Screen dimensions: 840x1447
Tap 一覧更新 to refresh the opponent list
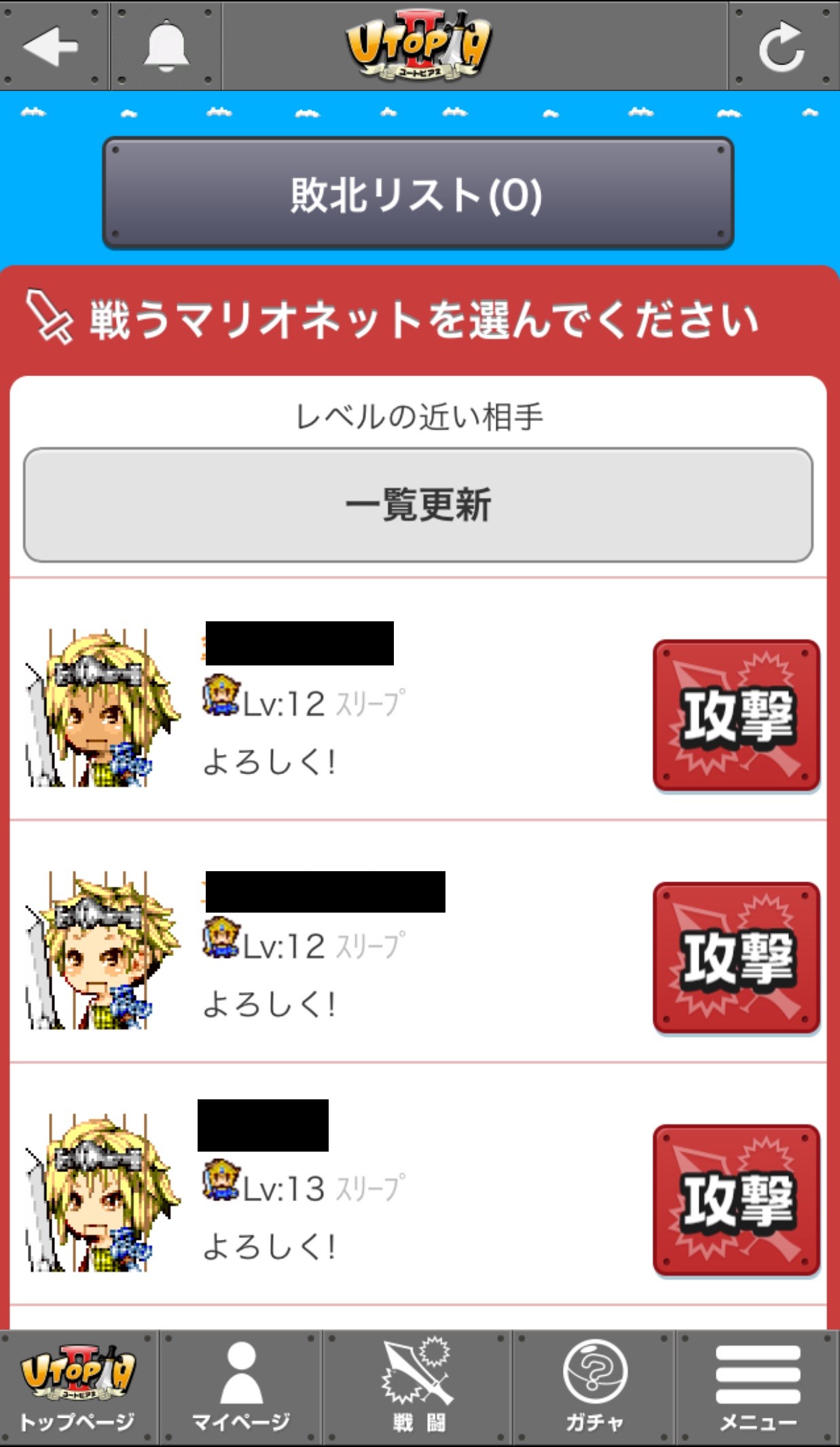[x=418, y=505]
